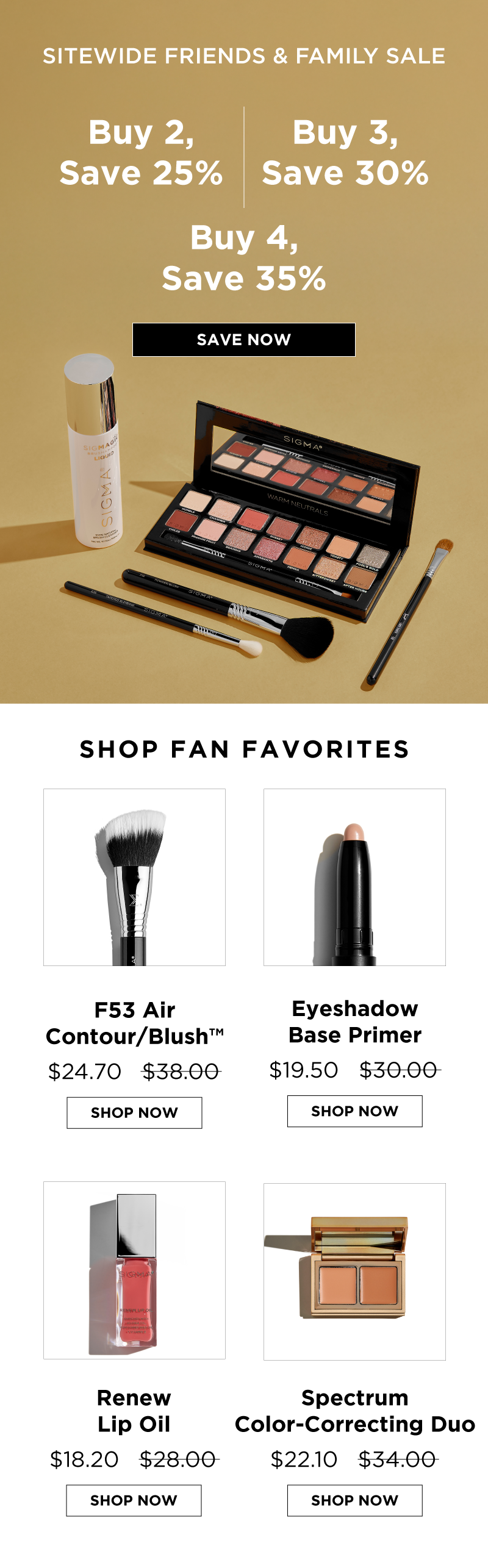View the Renew Lip Oil product image

click(134, 1270)
